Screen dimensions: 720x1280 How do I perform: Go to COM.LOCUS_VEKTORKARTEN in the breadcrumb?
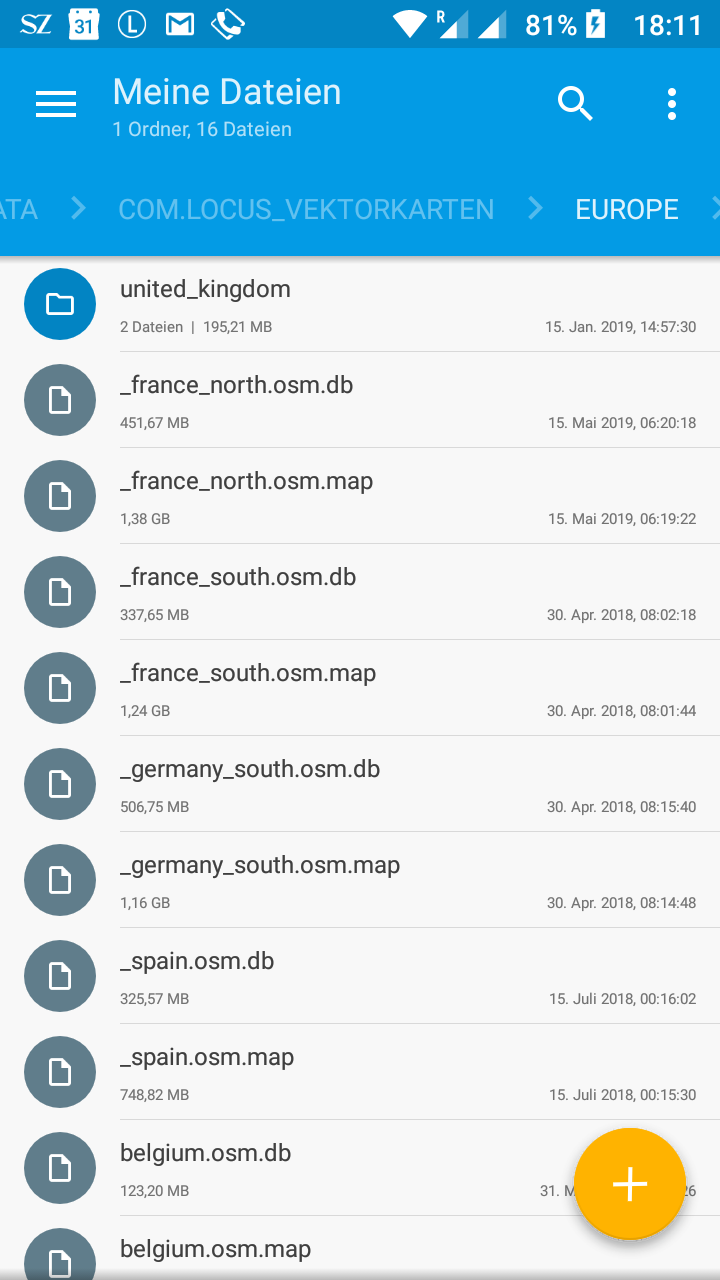click(306, 209)
